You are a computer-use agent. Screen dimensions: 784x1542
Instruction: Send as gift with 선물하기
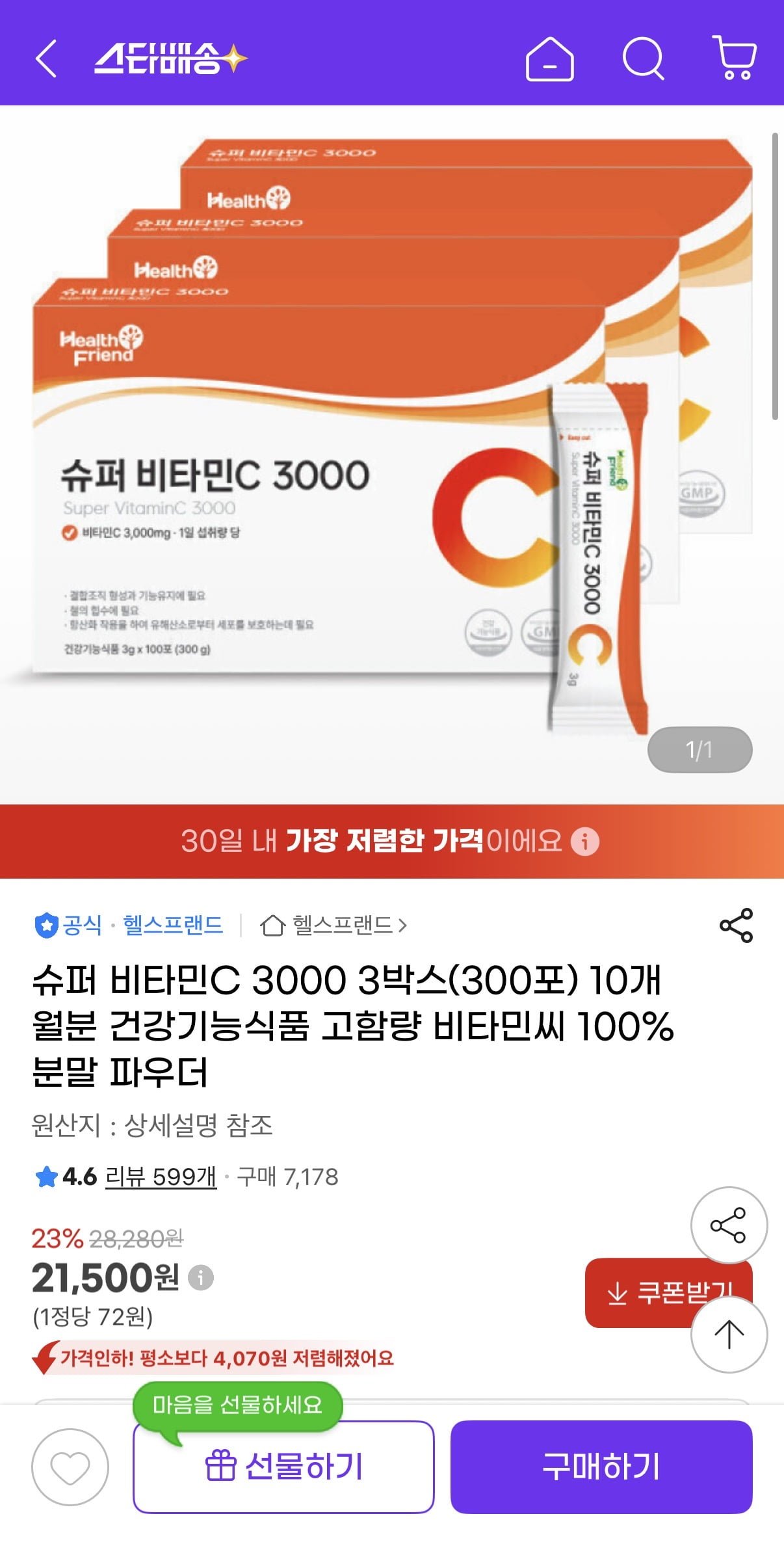(x=283, y=1467)
